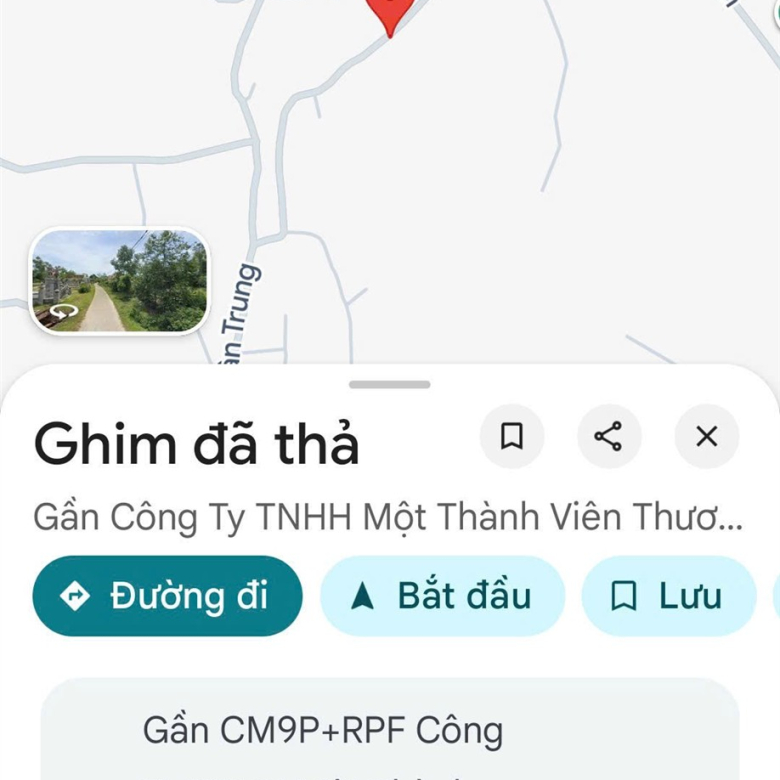
Task: Share the dropped pin location
Action: click(x=608, y=436)
